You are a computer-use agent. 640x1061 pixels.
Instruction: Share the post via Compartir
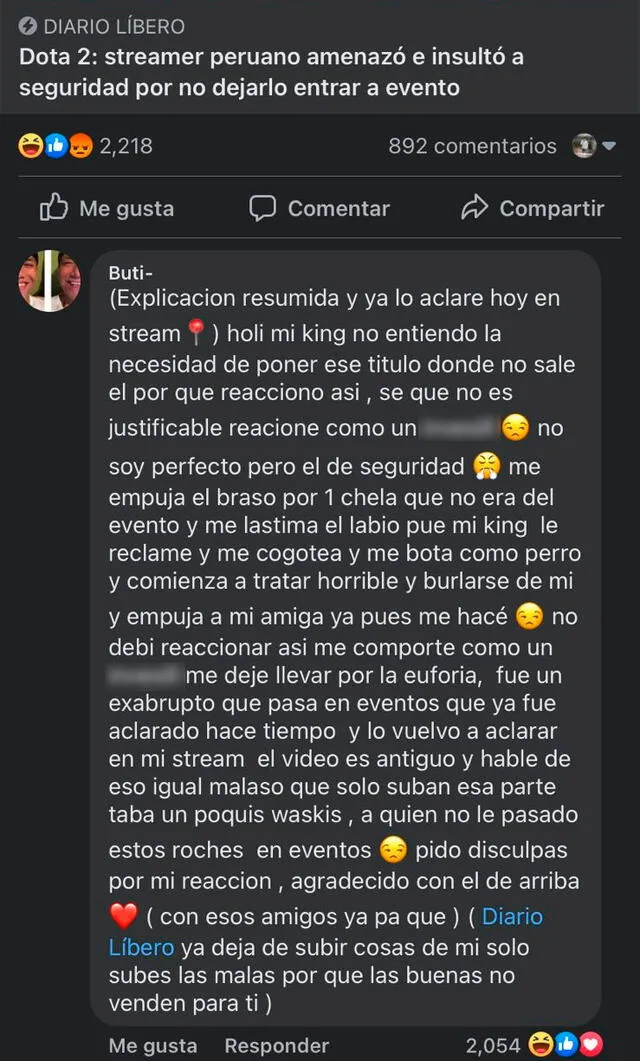pyautogui.click(x=532, y=208)
